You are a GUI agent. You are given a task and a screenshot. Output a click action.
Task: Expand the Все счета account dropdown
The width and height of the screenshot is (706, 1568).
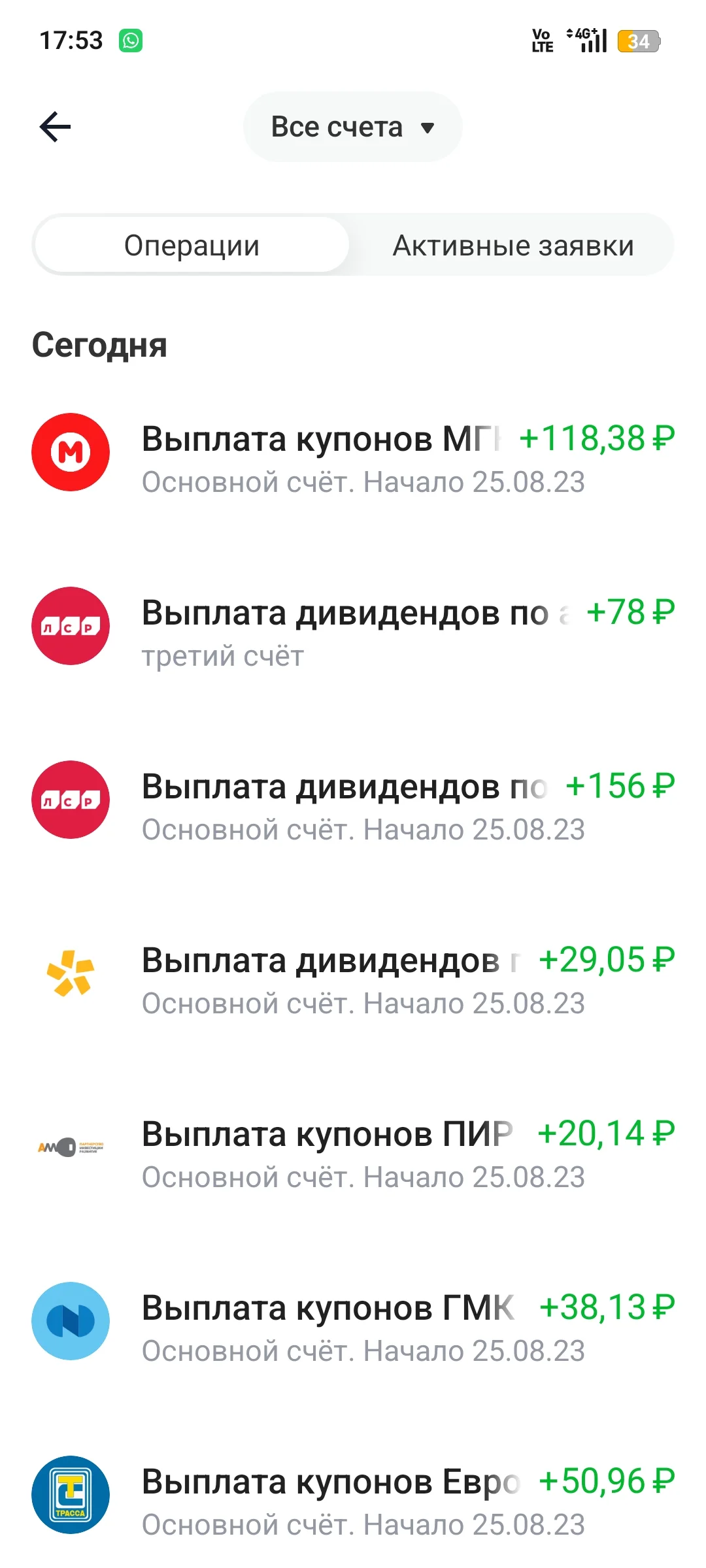click(x=353, y=127)
